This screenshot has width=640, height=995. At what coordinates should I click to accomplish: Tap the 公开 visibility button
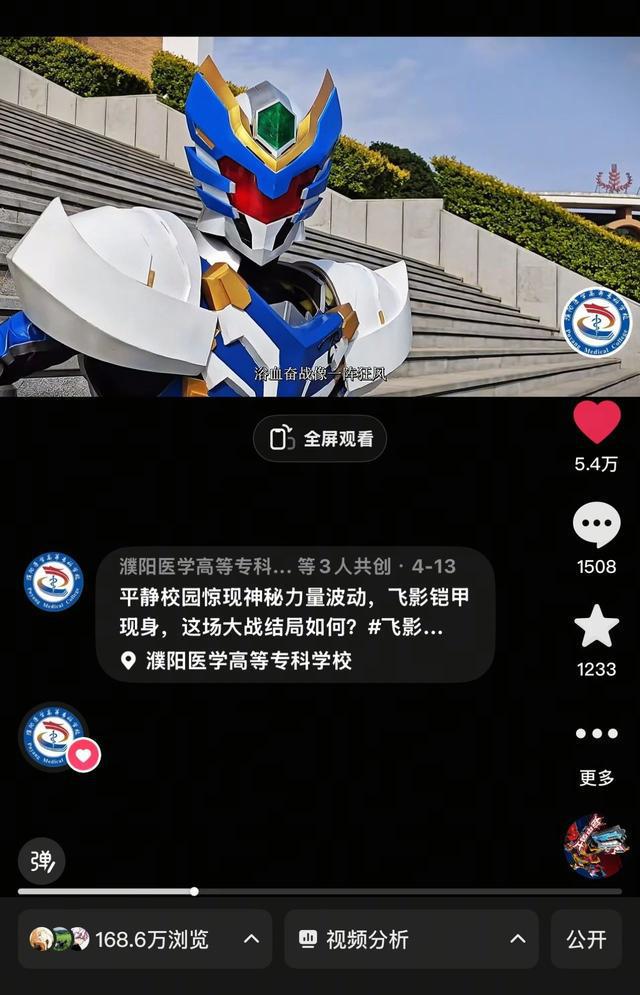pos(586,939)
